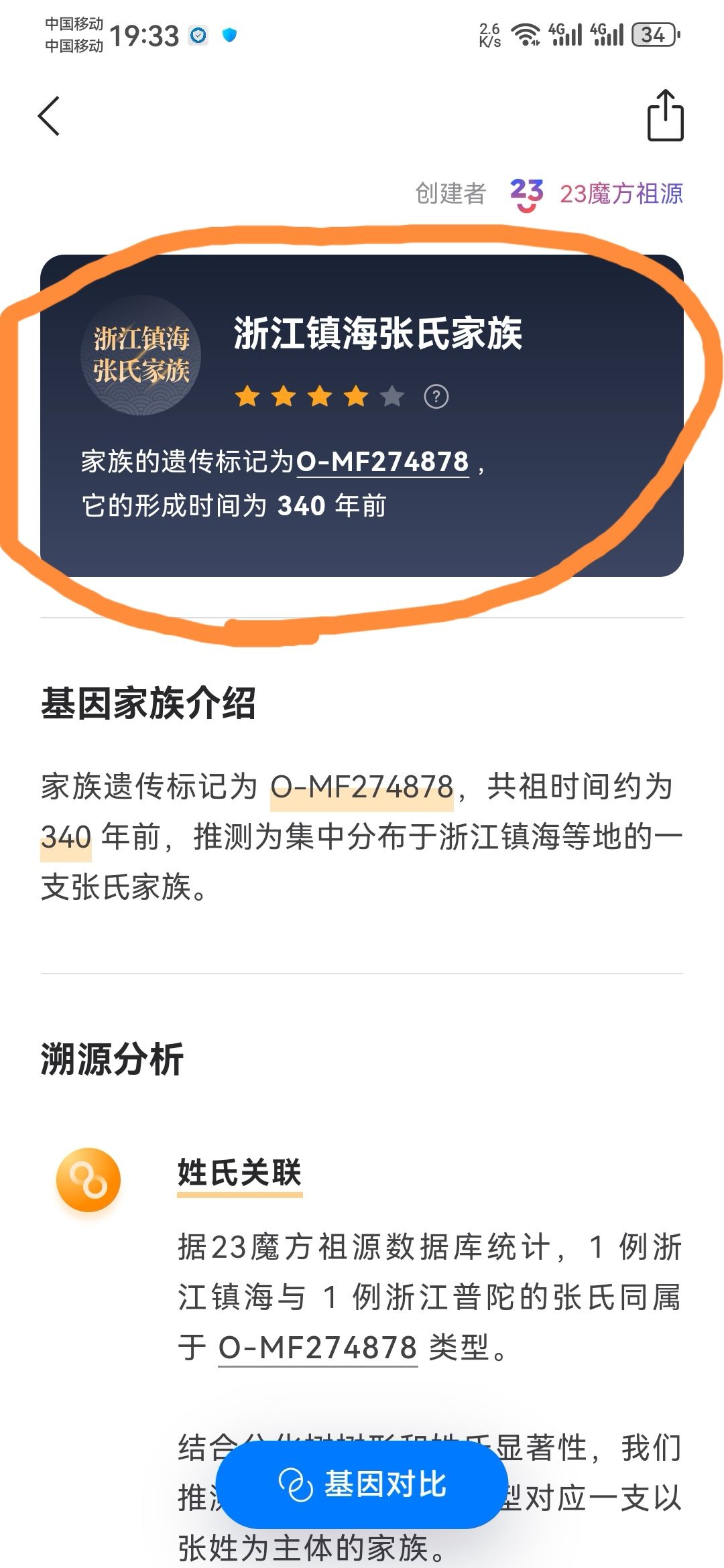724x1568 pixels.
Task: Share this gene family page
Action: click(664, 116)
